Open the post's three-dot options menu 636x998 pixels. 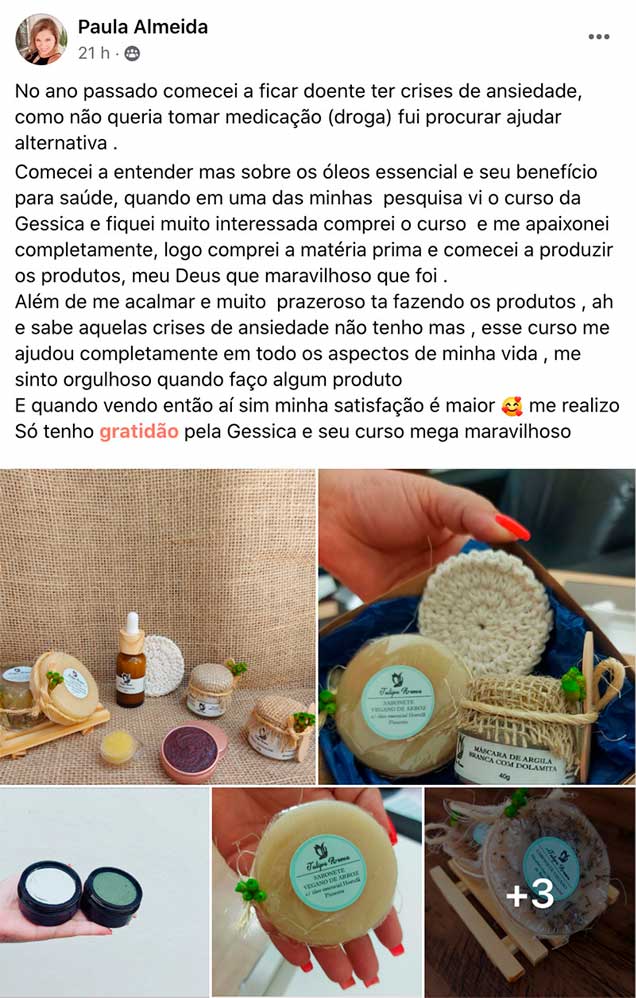598,37
